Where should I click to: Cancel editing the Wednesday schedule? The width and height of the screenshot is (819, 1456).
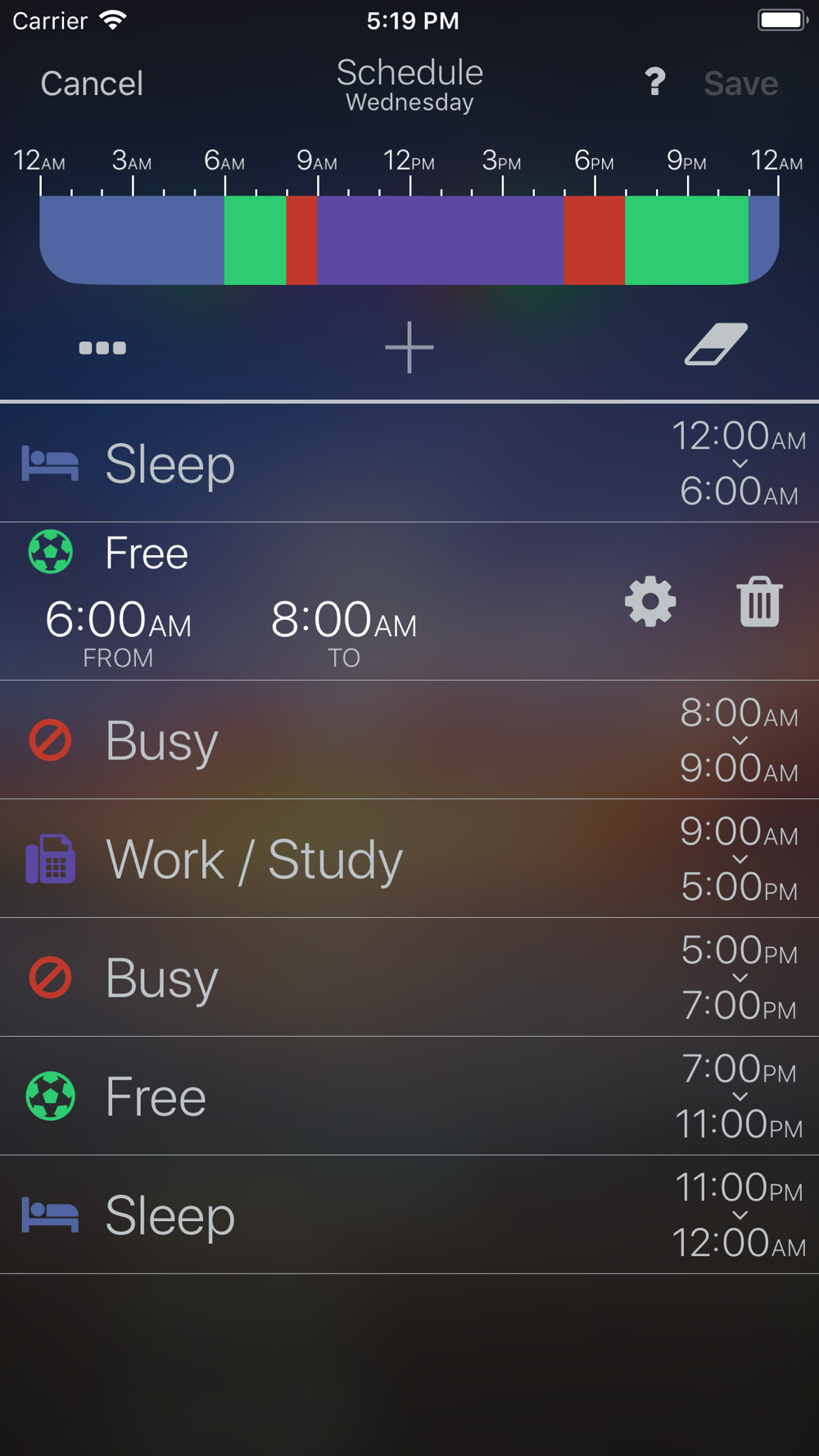(92, 84)
